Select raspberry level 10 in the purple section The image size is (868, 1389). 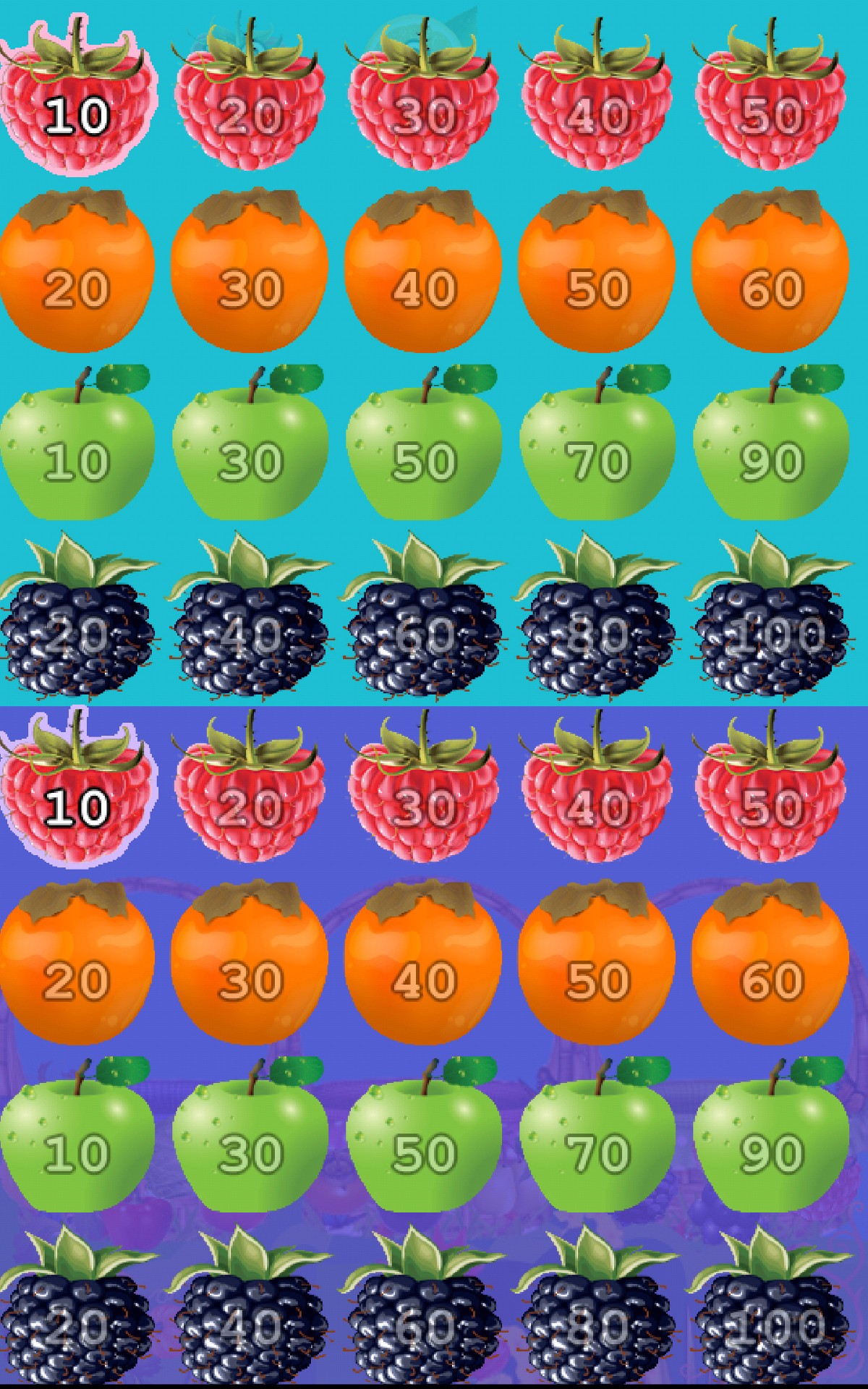click(77, 796)
